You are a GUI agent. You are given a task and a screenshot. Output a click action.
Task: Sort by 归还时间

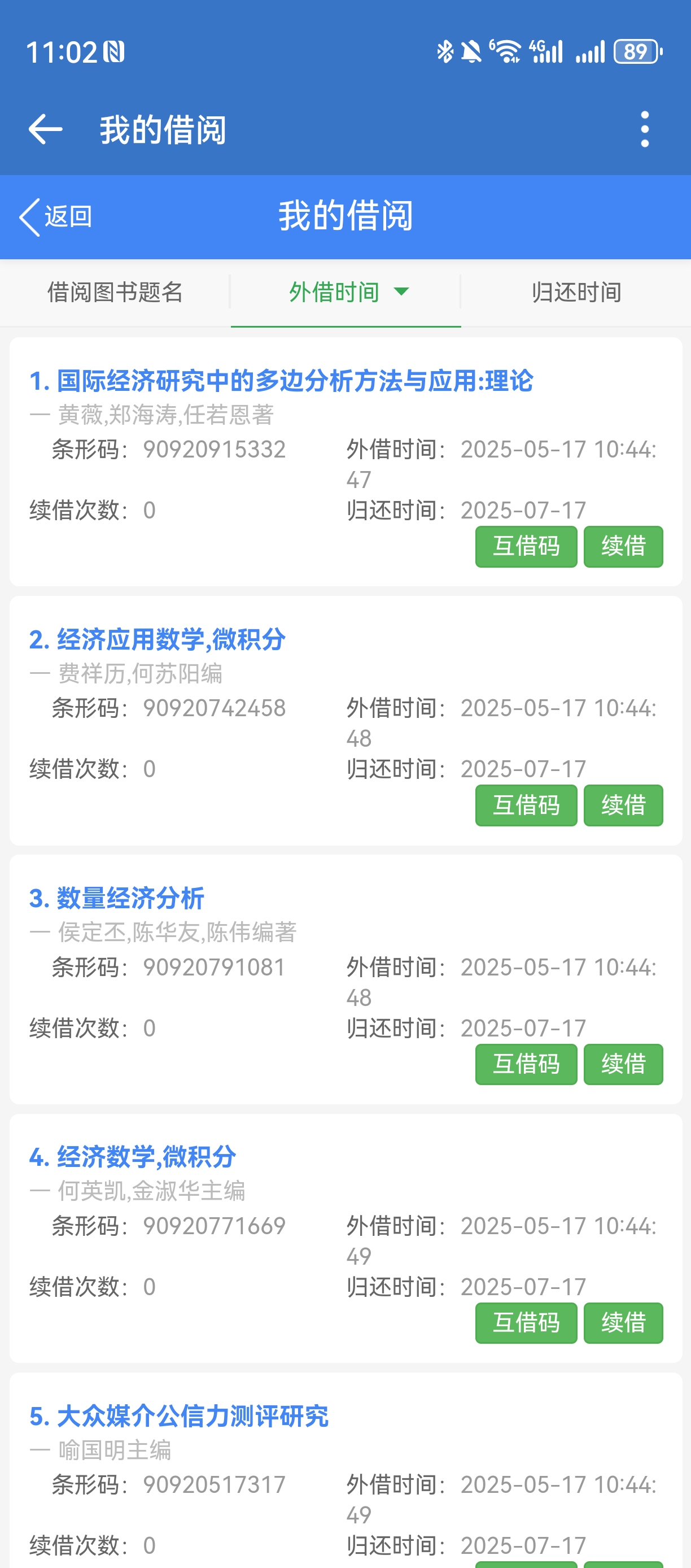[x=576, y=292]
